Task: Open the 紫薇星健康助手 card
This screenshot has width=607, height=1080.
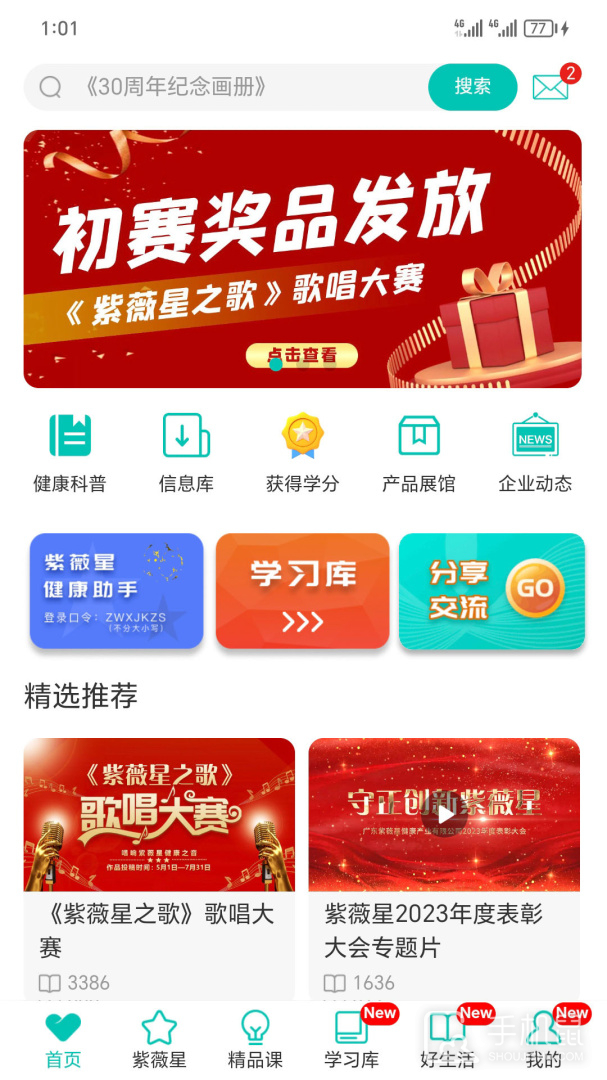Action: pos(116,590)
